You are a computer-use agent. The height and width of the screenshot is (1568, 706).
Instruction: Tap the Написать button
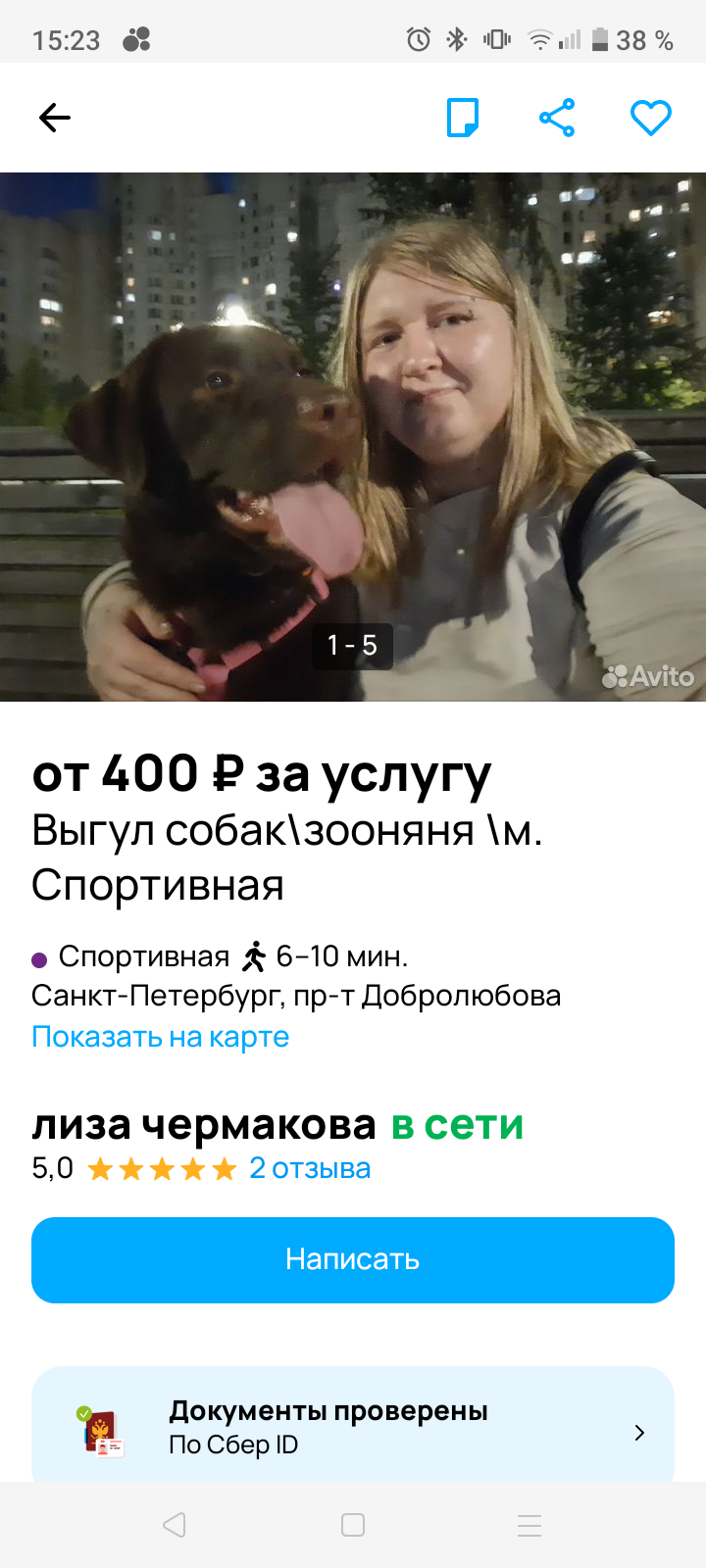(353, 1259)
